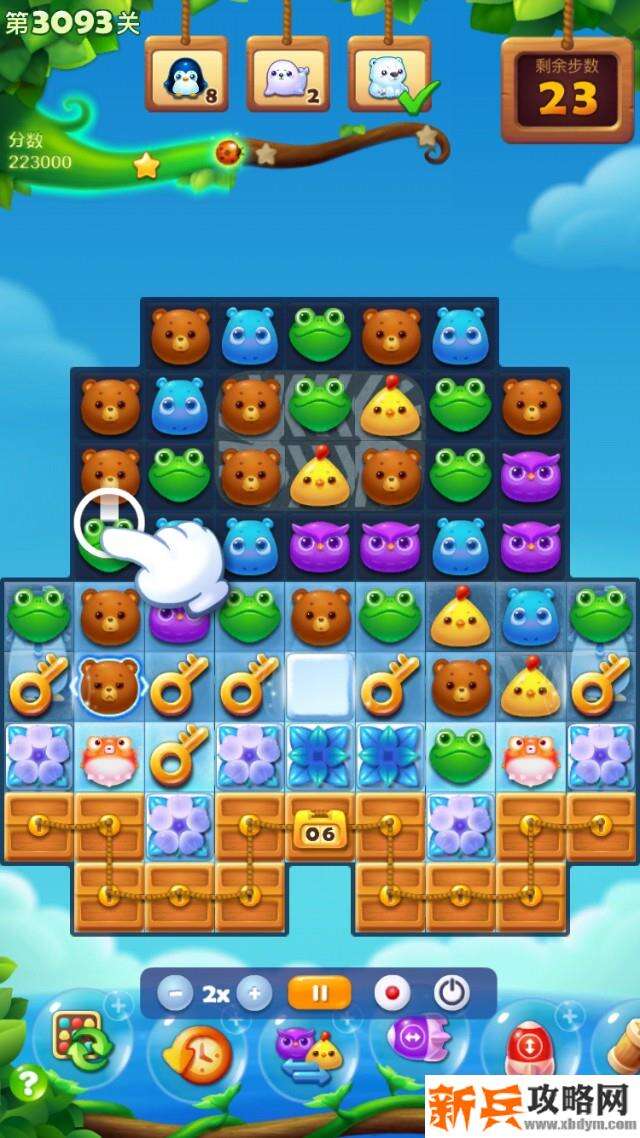
Task: Open the green question mark help
Action: [x=30, y=1082]
